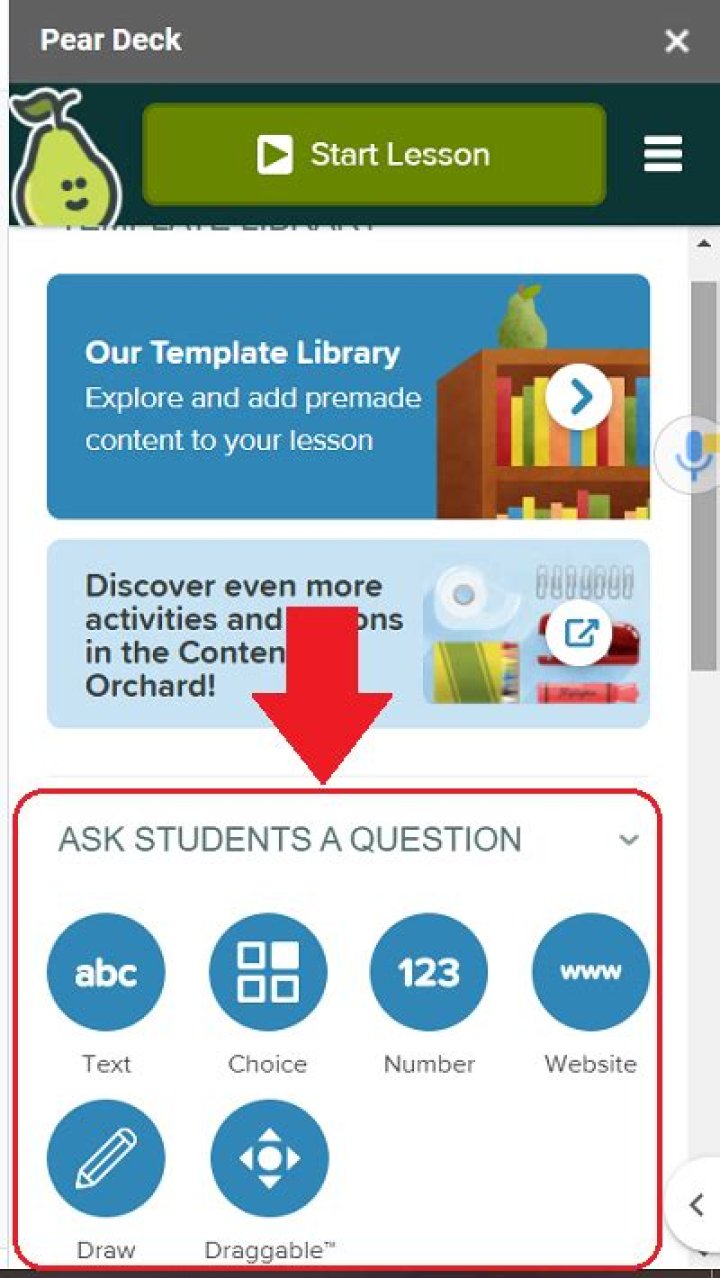The width and height of the screenshot is (720, 1278).
Task: Add a Text question
Action: (106, 972)
